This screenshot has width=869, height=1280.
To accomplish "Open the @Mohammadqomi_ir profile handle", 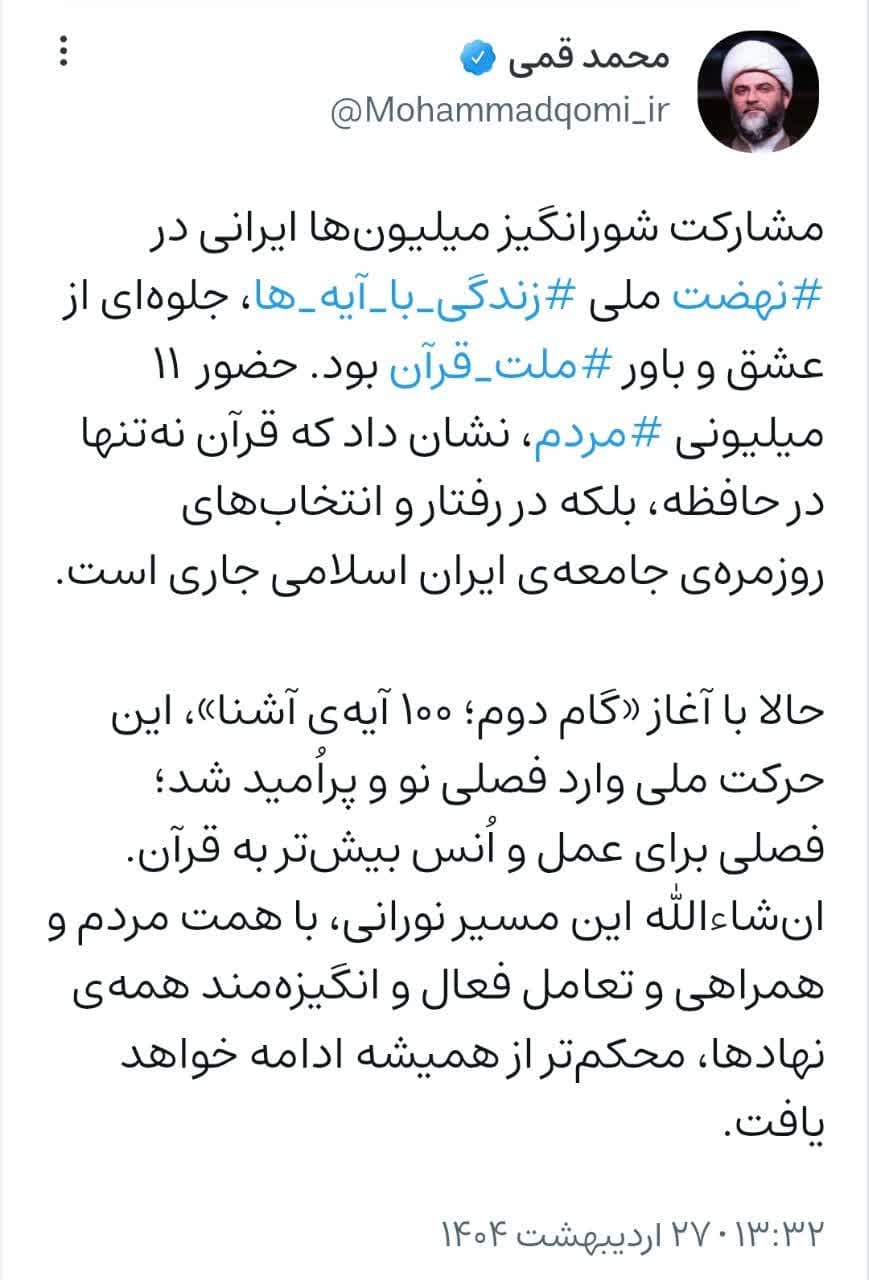I will tap(499, 112).
